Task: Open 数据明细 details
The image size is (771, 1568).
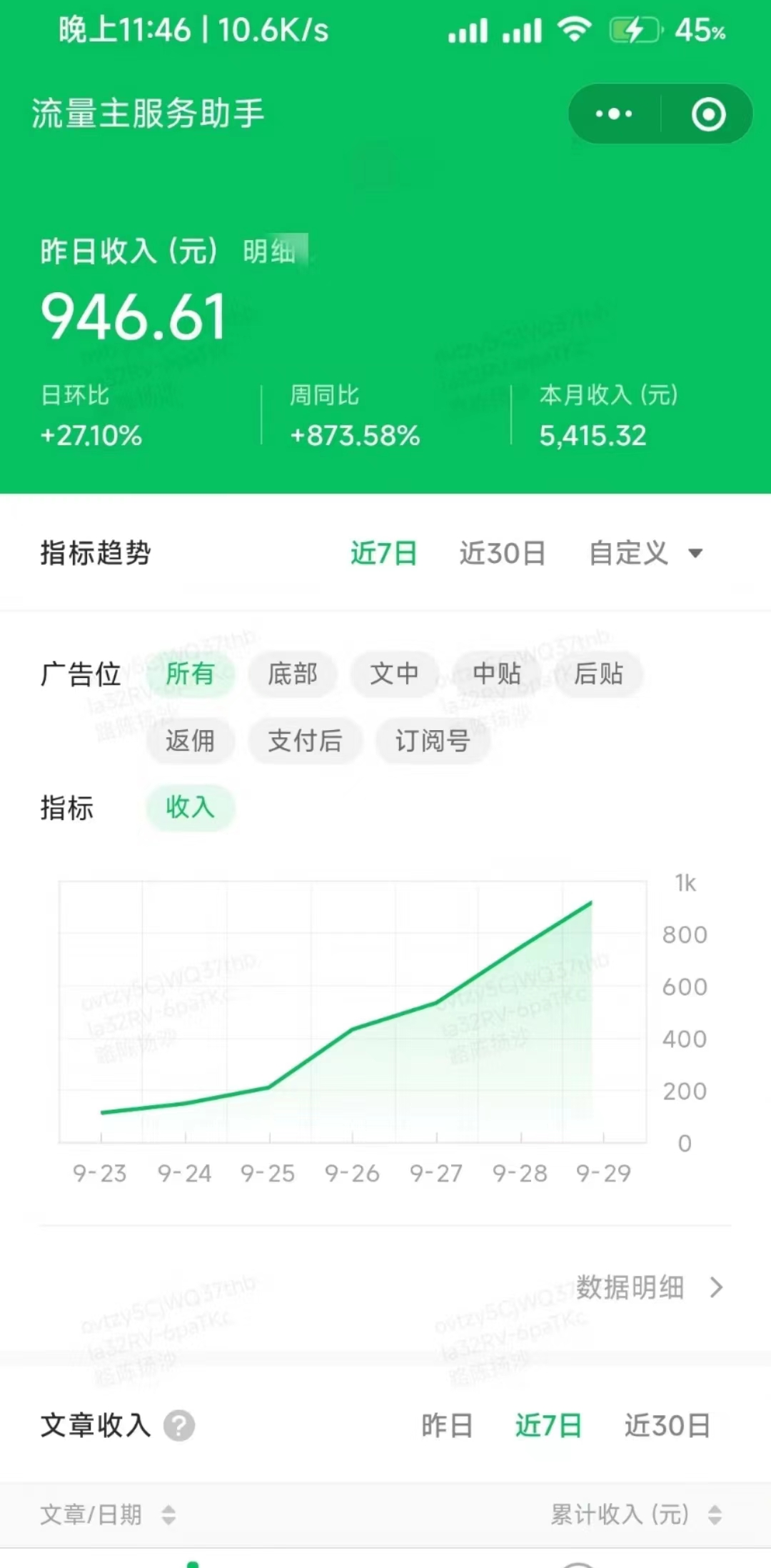Action: [x=649, y=1287]
